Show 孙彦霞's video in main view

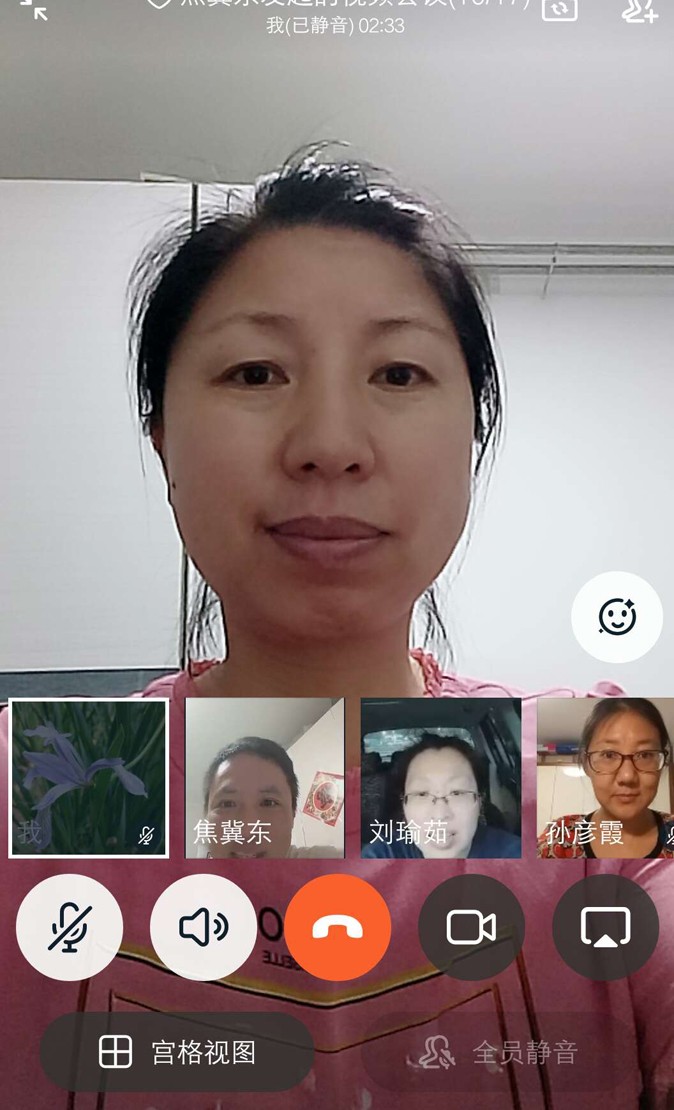pyautogui.click(x=606, y=778)
